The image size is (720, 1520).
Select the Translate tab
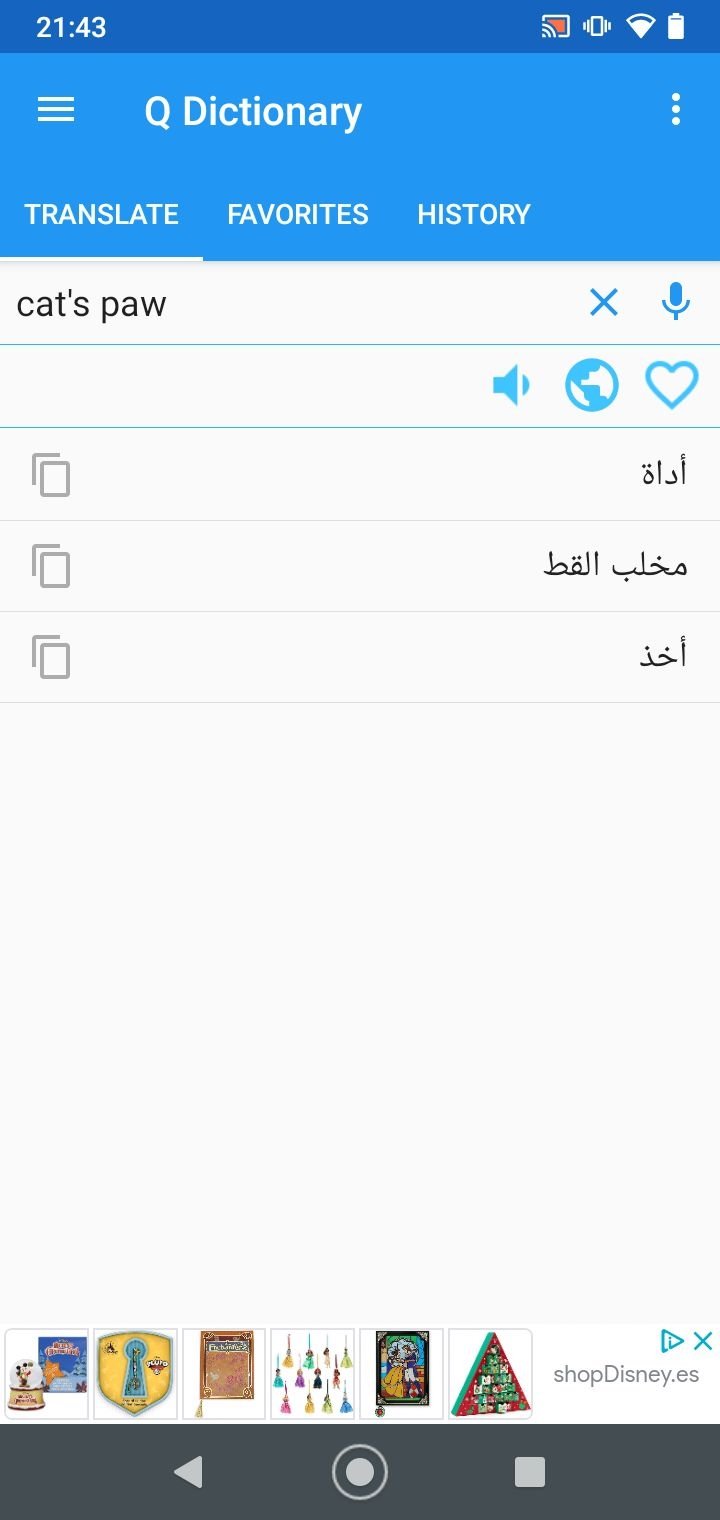(102, 214)
